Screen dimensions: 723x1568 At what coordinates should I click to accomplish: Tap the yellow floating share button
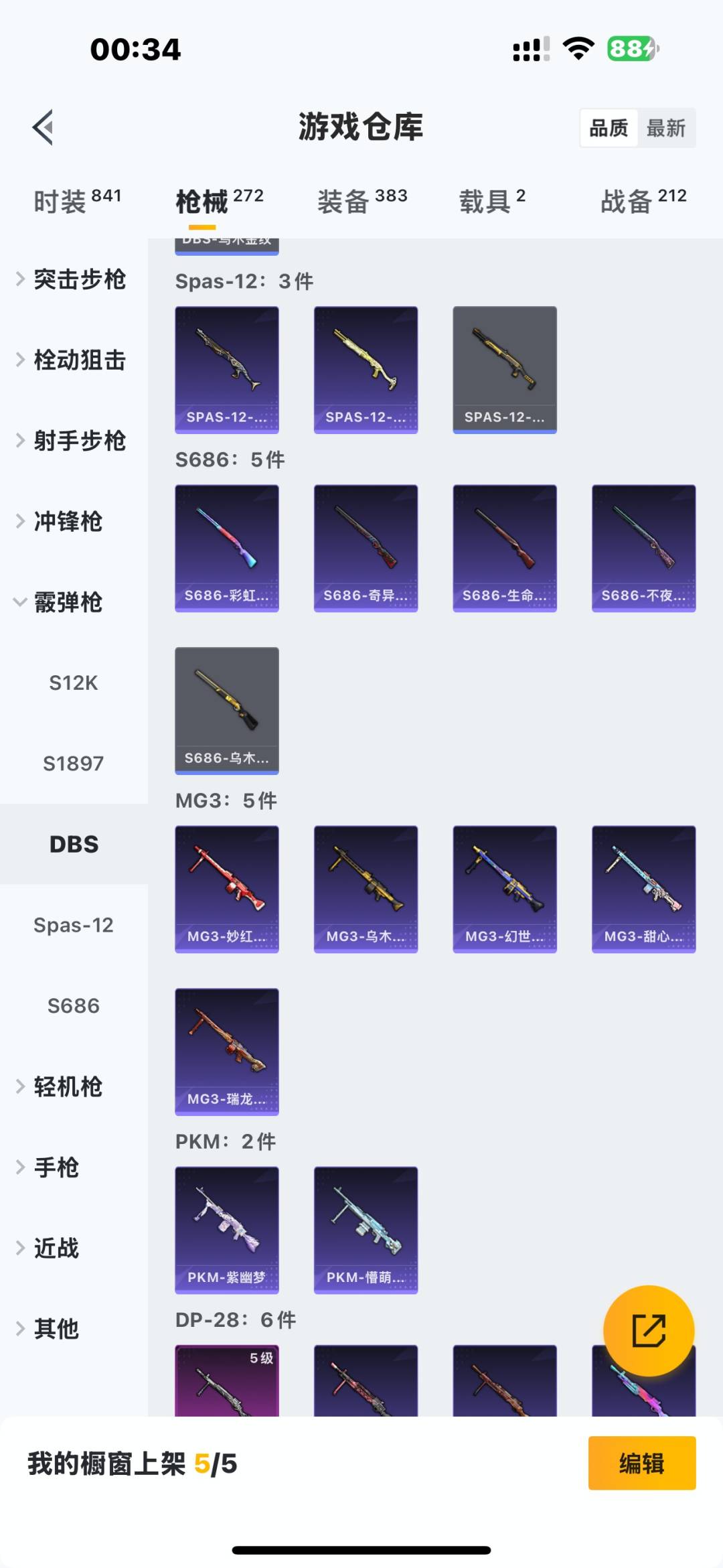point(648,1330)
